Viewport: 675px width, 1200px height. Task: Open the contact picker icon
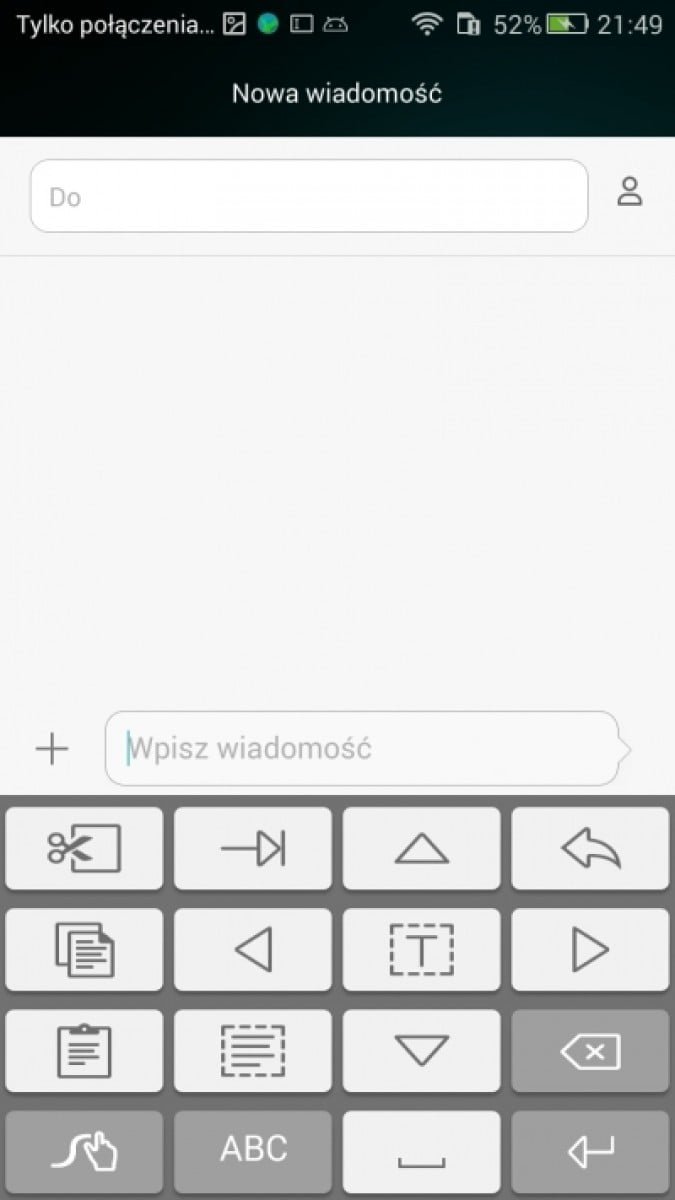629,192
